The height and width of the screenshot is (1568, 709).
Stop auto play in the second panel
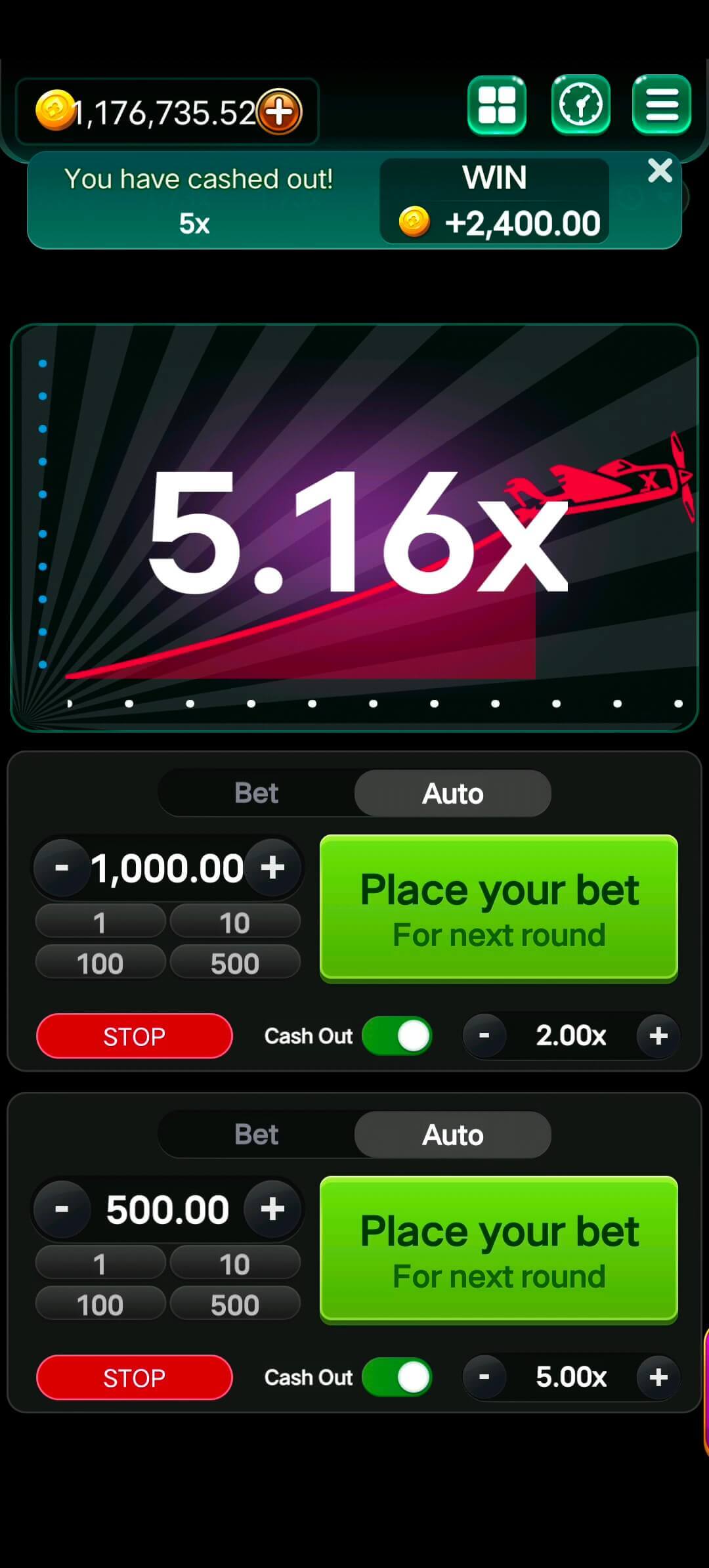(135, 1378)
